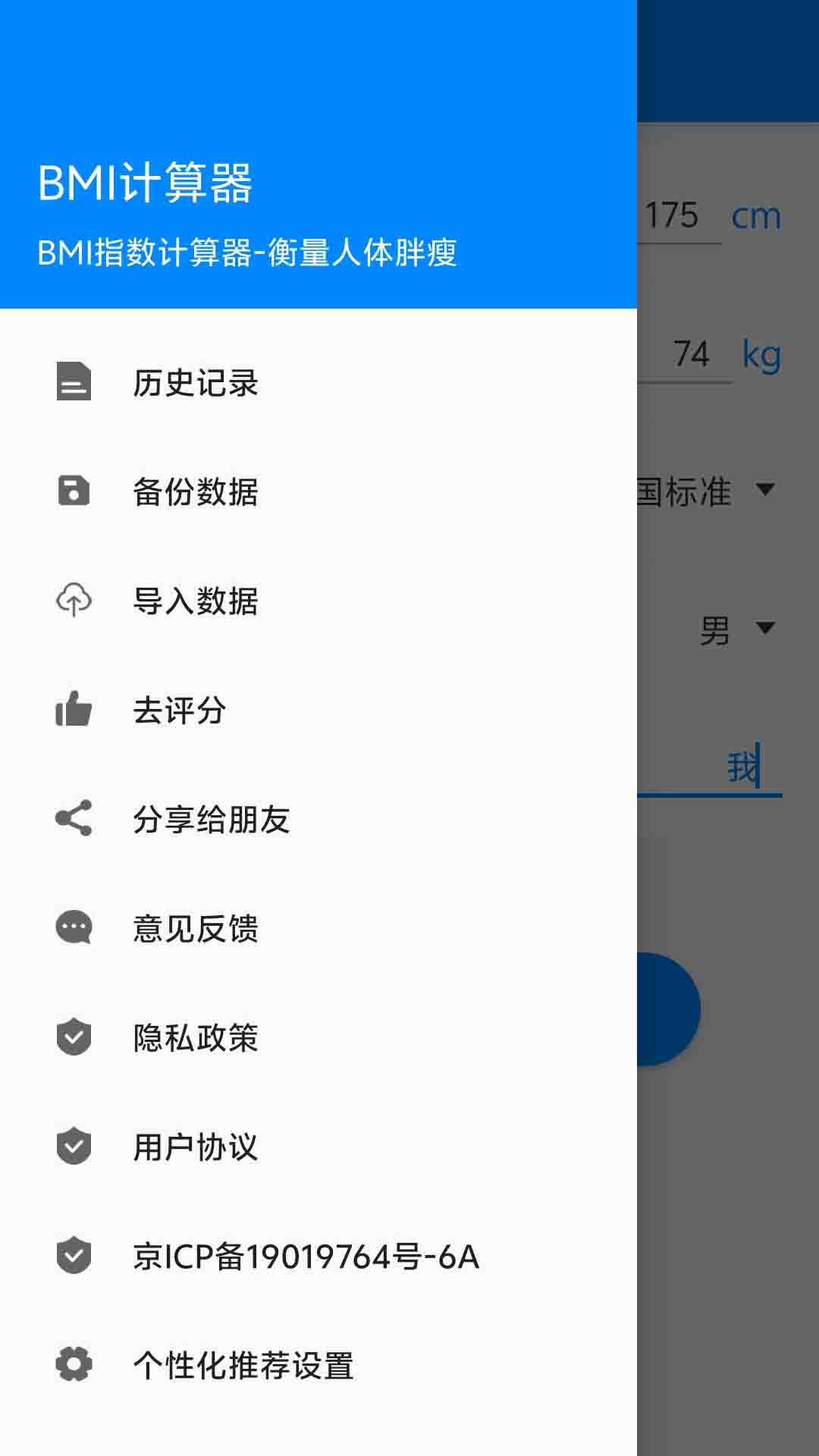Click the dropdown arrow beside 男
The height and width of the screenshot is (1456, 819).
(764, 630)
